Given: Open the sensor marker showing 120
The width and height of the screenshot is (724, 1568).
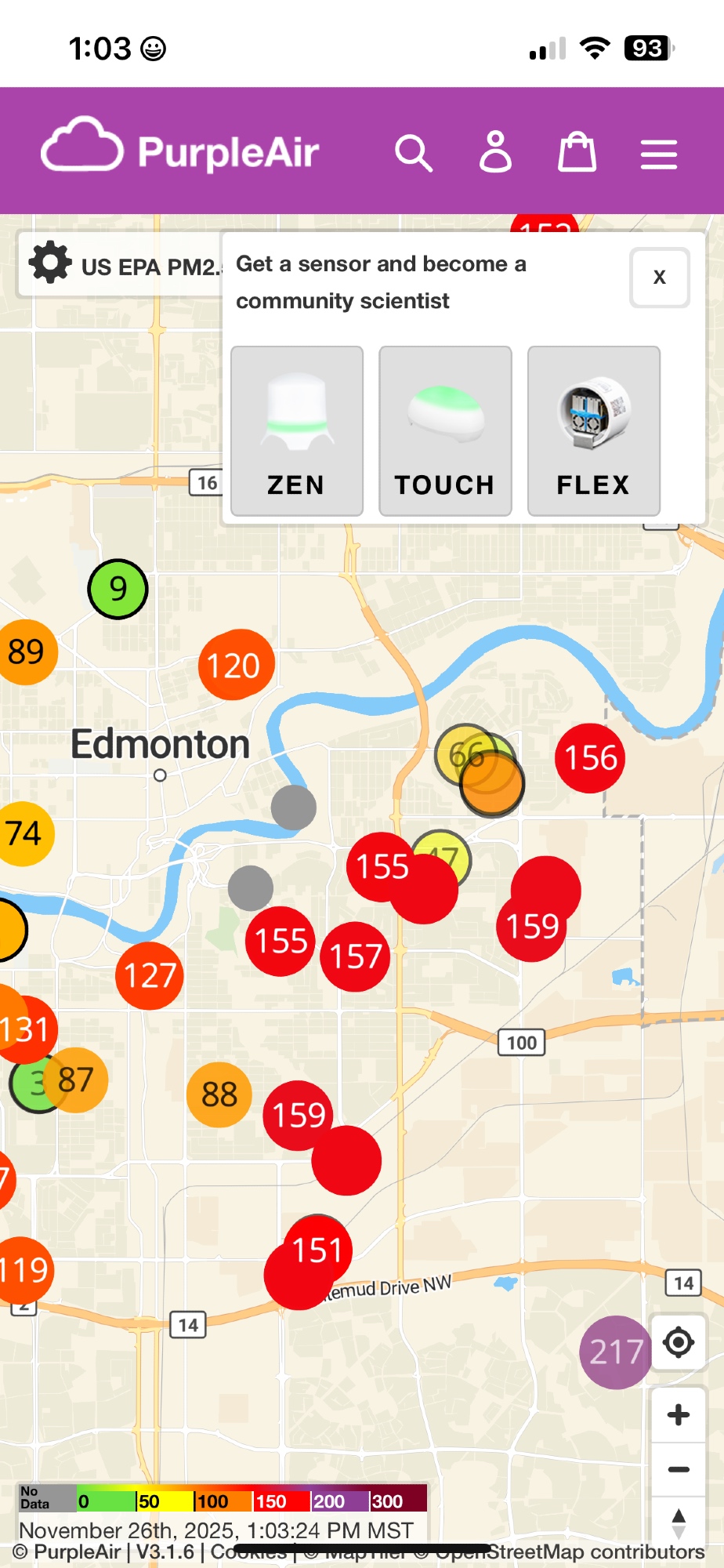Looking at the screenshot, I should coord(235,666).
